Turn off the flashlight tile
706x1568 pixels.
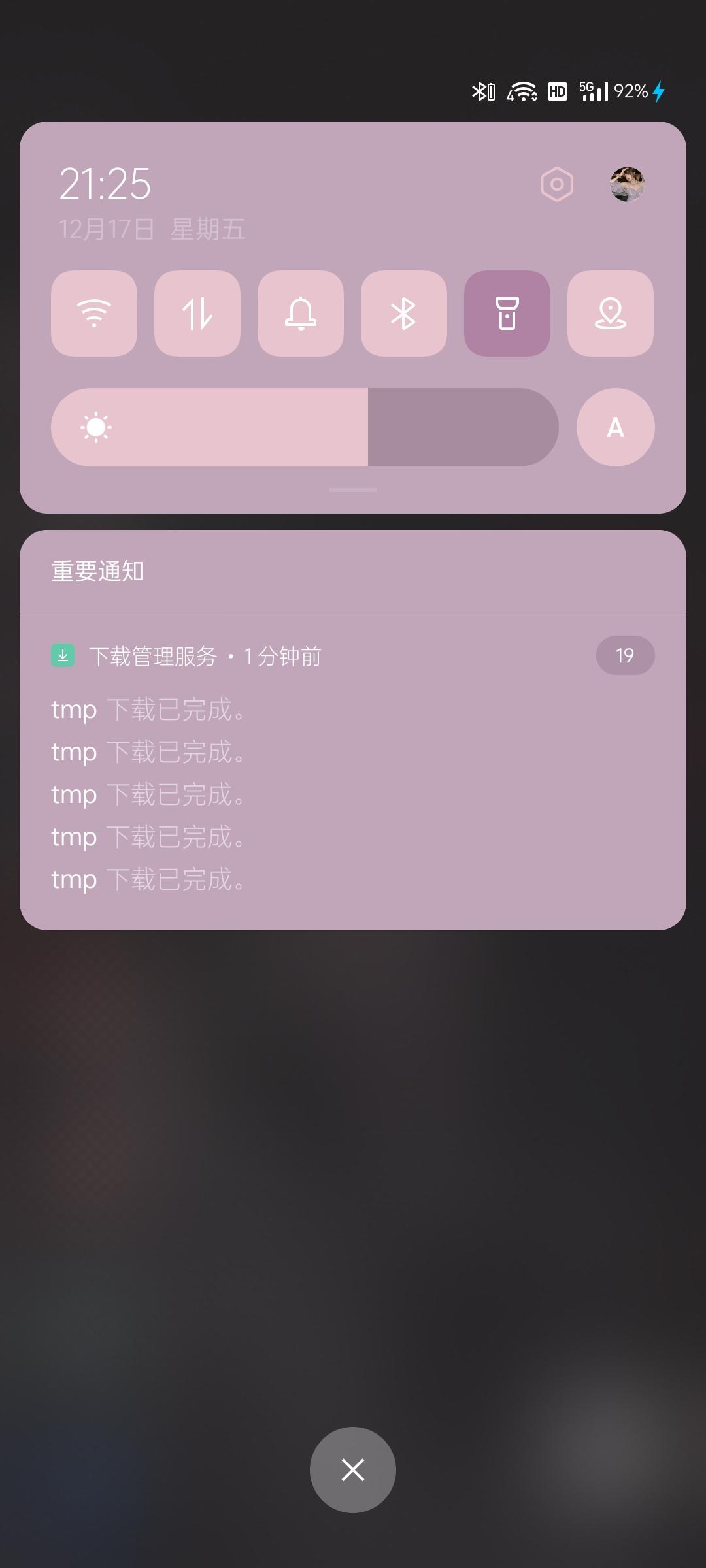[x=507, y=314]
